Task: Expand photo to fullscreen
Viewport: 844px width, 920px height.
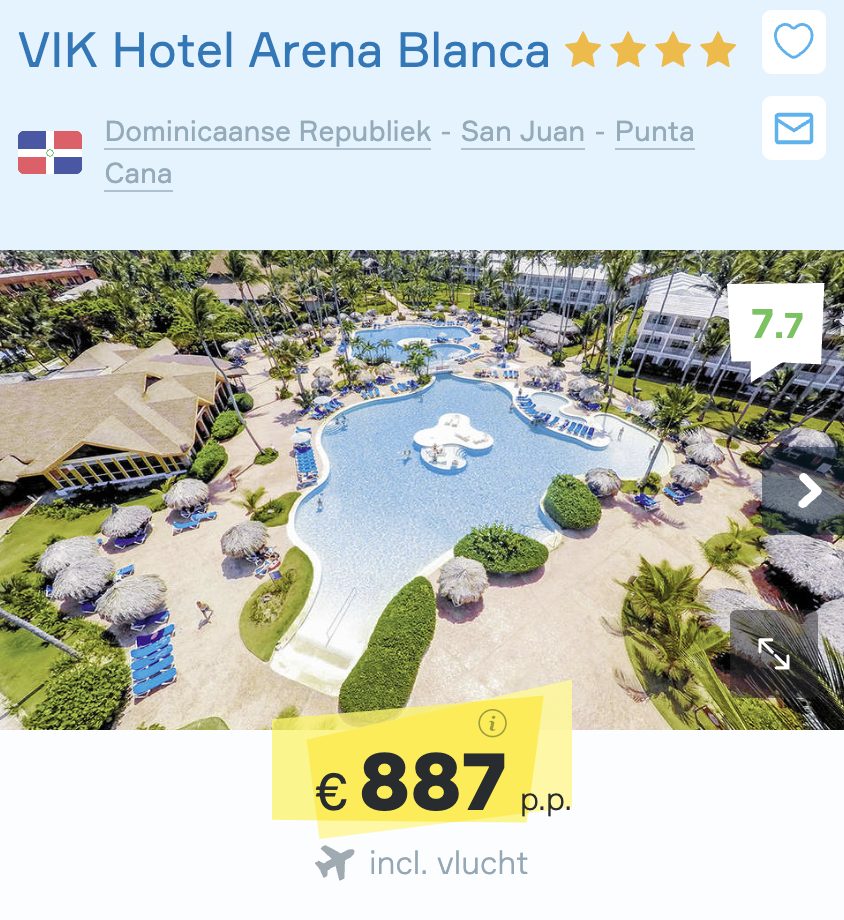Action: pyautogui.click(x=773, y=654)
